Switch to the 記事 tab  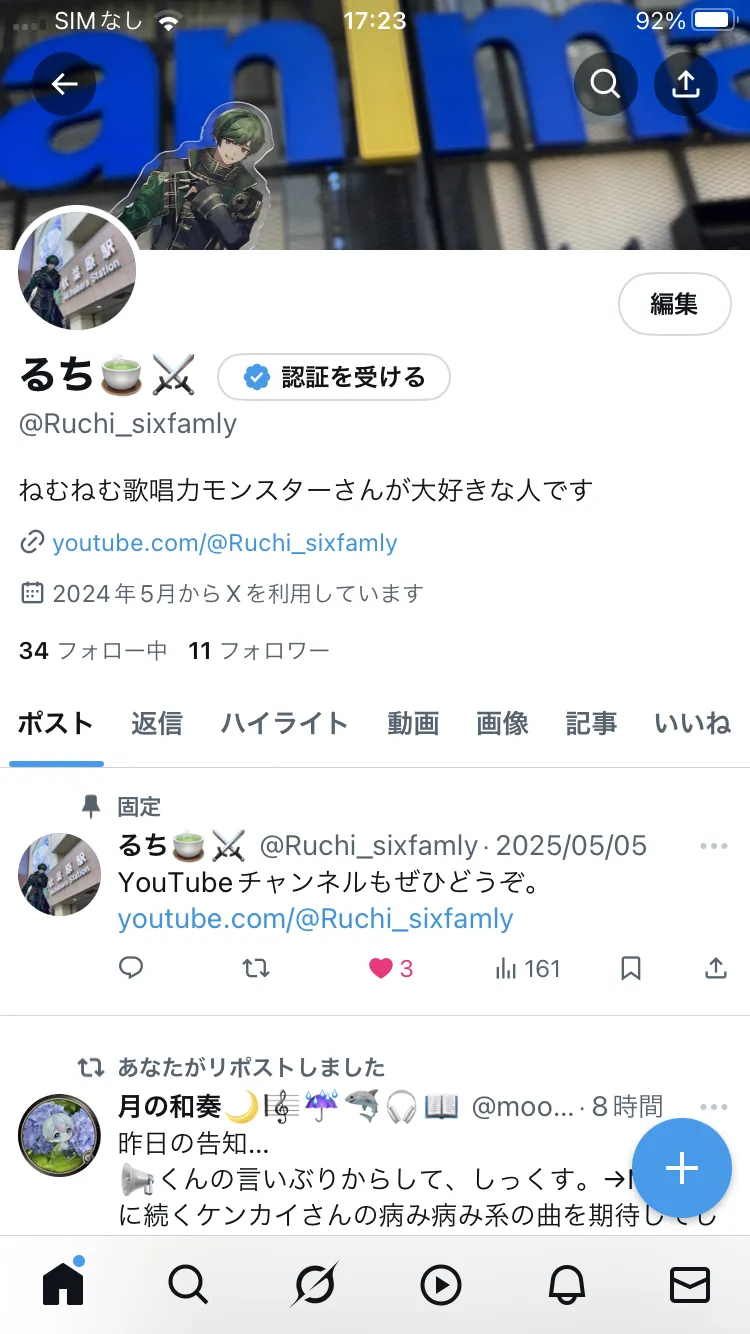[591, 723]
